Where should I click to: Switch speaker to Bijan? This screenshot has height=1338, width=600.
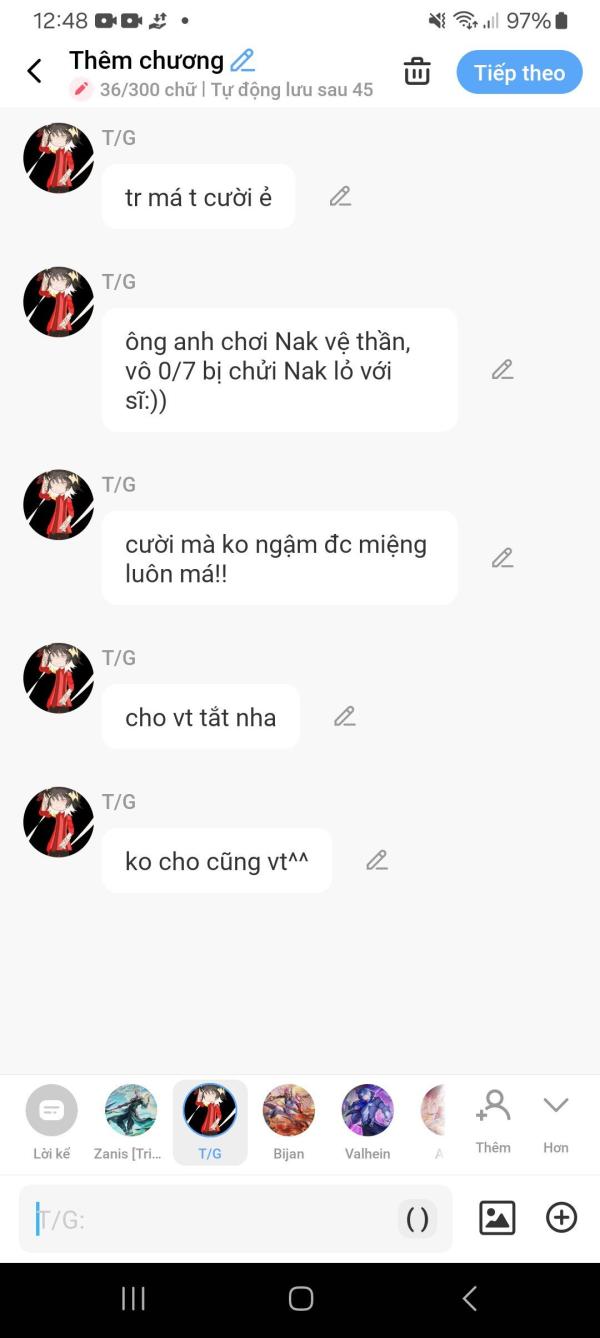coord(288,1122)
